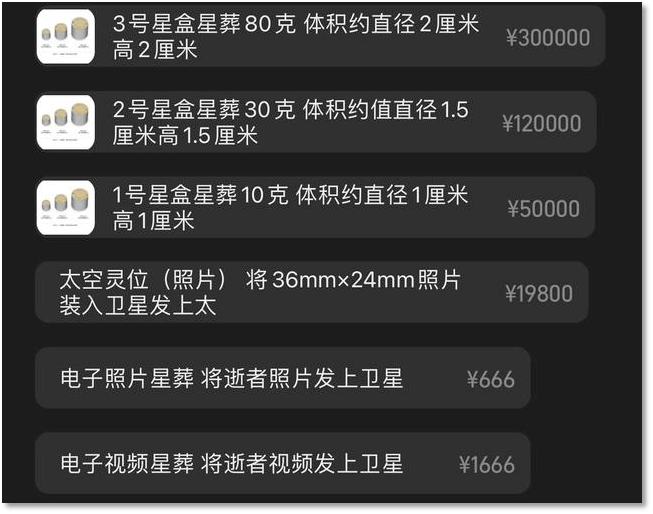Choose the 2号星盒星葬30克 option
Image resolution: width=653 pixels, height=514 pixels.
tap(315, 123)
